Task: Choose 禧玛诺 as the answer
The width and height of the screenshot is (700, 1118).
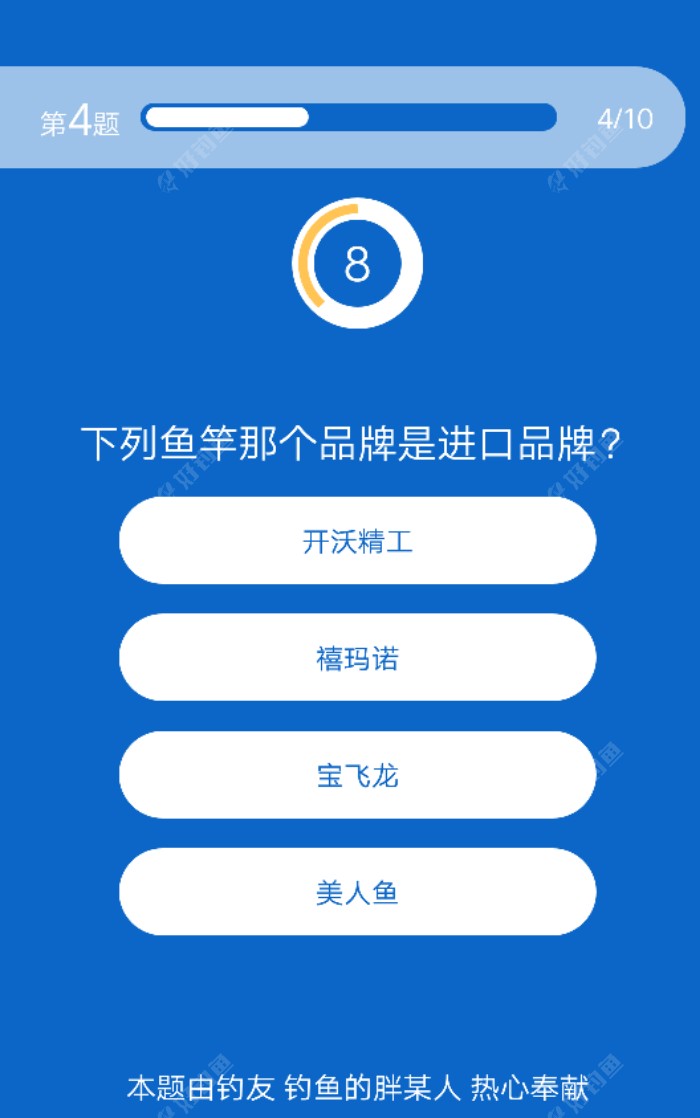Action: (357, 658)
